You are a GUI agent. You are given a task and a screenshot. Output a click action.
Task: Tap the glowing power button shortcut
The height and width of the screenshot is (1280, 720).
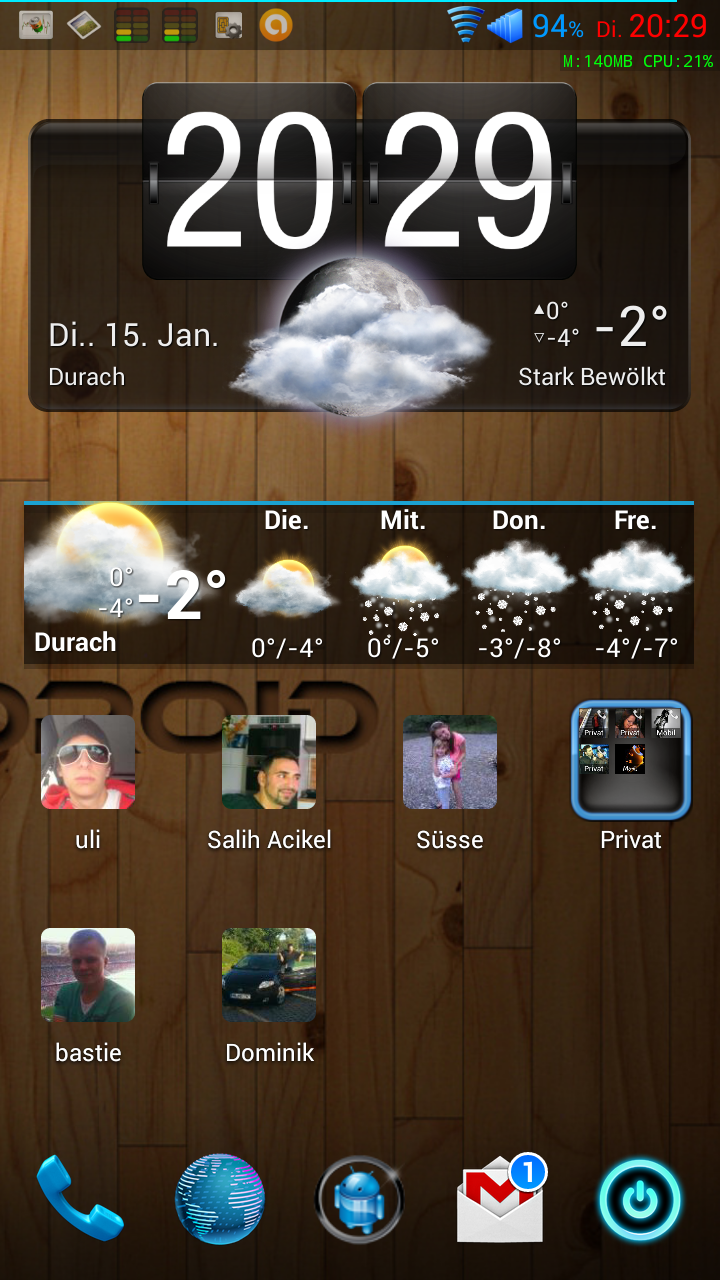pyautogui.click(x=640, y=1199)
